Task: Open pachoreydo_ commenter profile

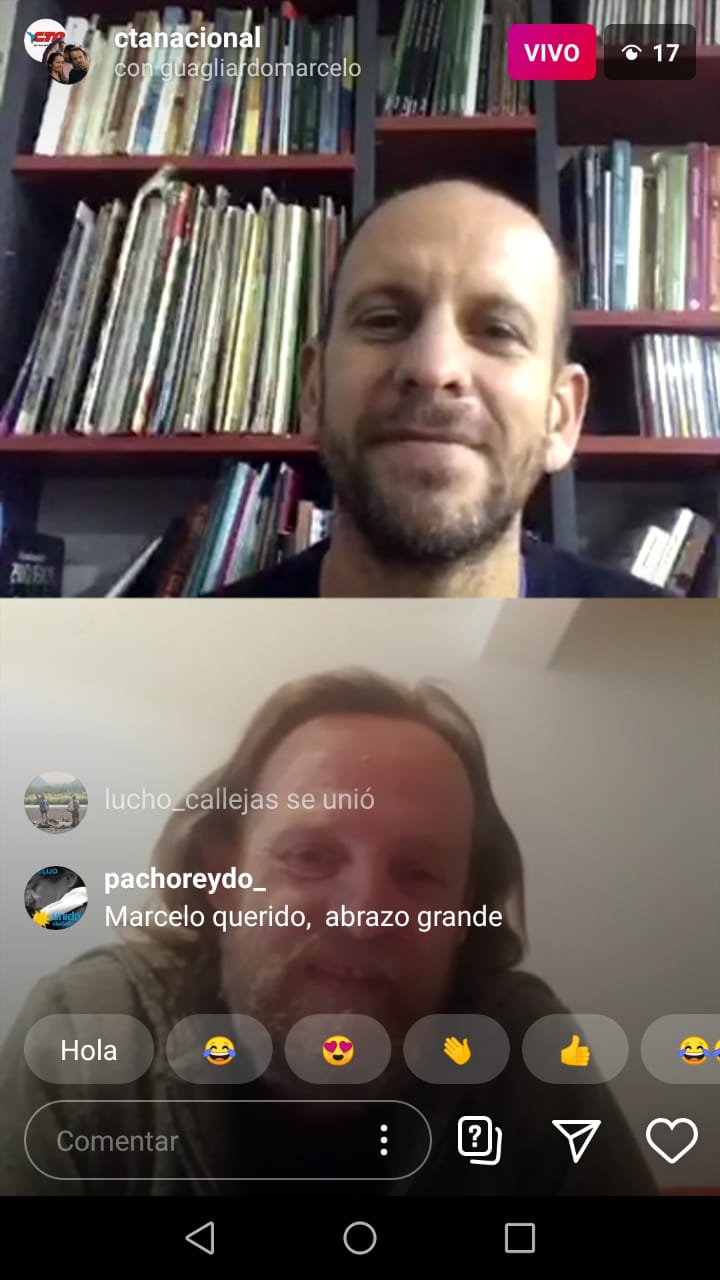Action: (56, 898)
